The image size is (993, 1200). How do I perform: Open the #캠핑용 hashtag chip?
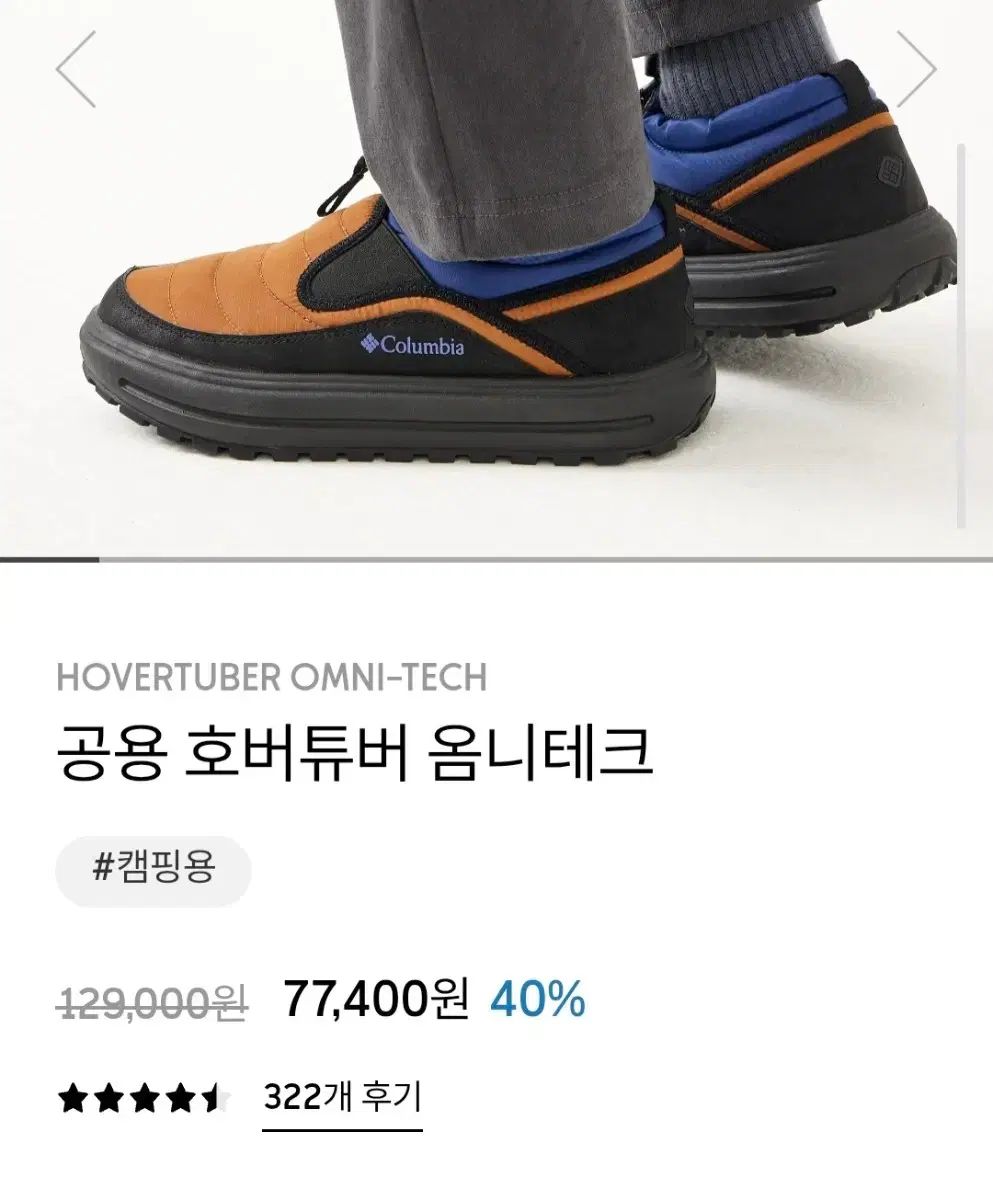[153, 870]
